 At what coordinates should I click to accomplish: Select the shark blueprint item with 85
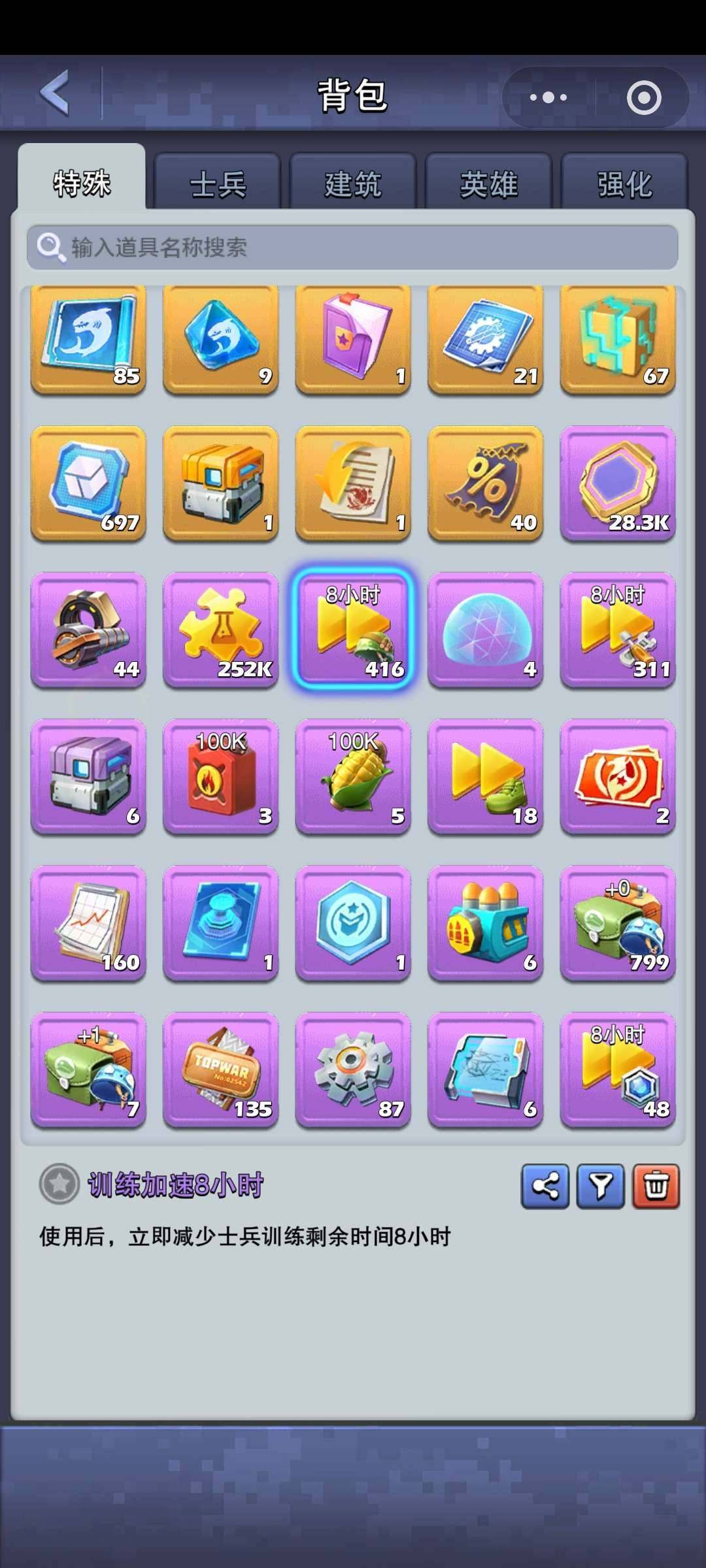click(88, 340)
